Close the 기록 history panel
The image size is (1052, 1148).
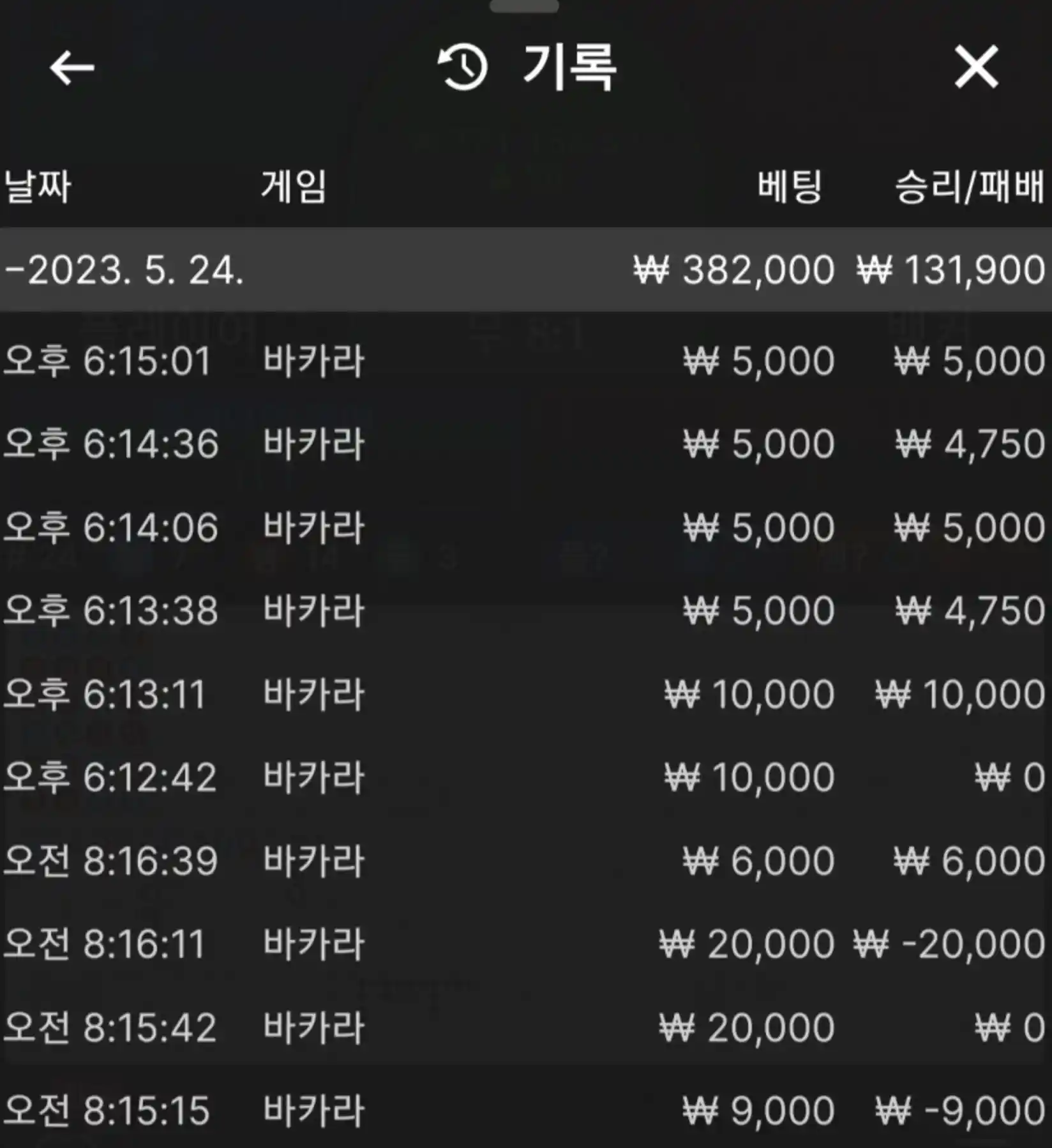pyautogui.click(x=975, y=67)
